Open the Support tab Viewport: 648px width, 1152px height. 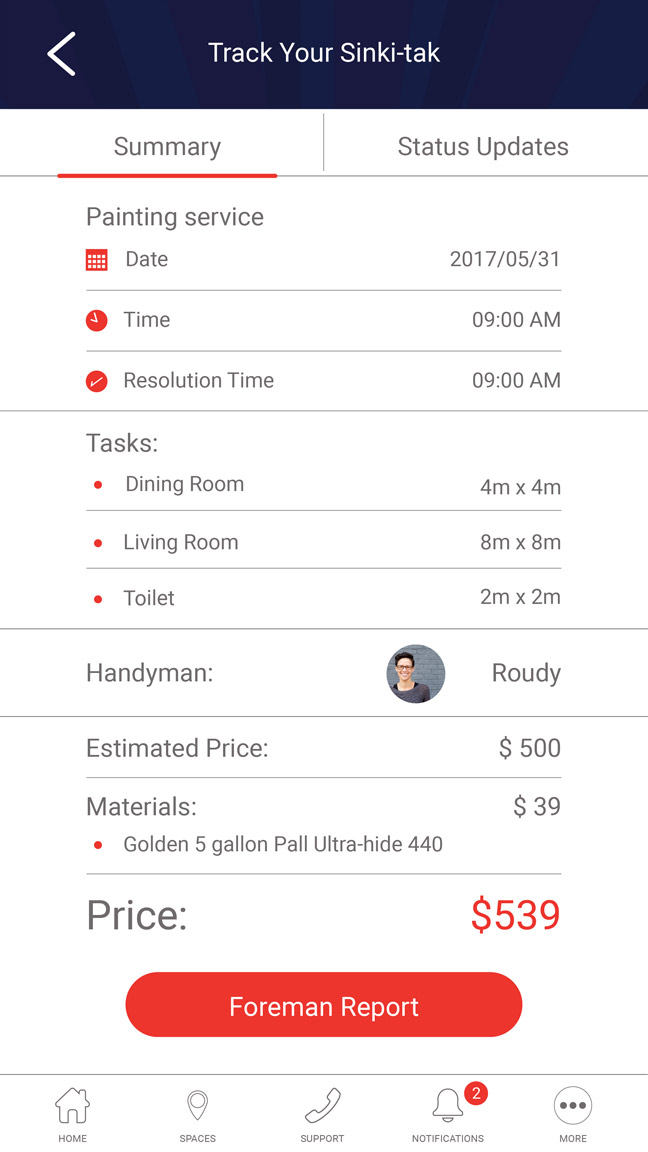tap(322, 1113)
